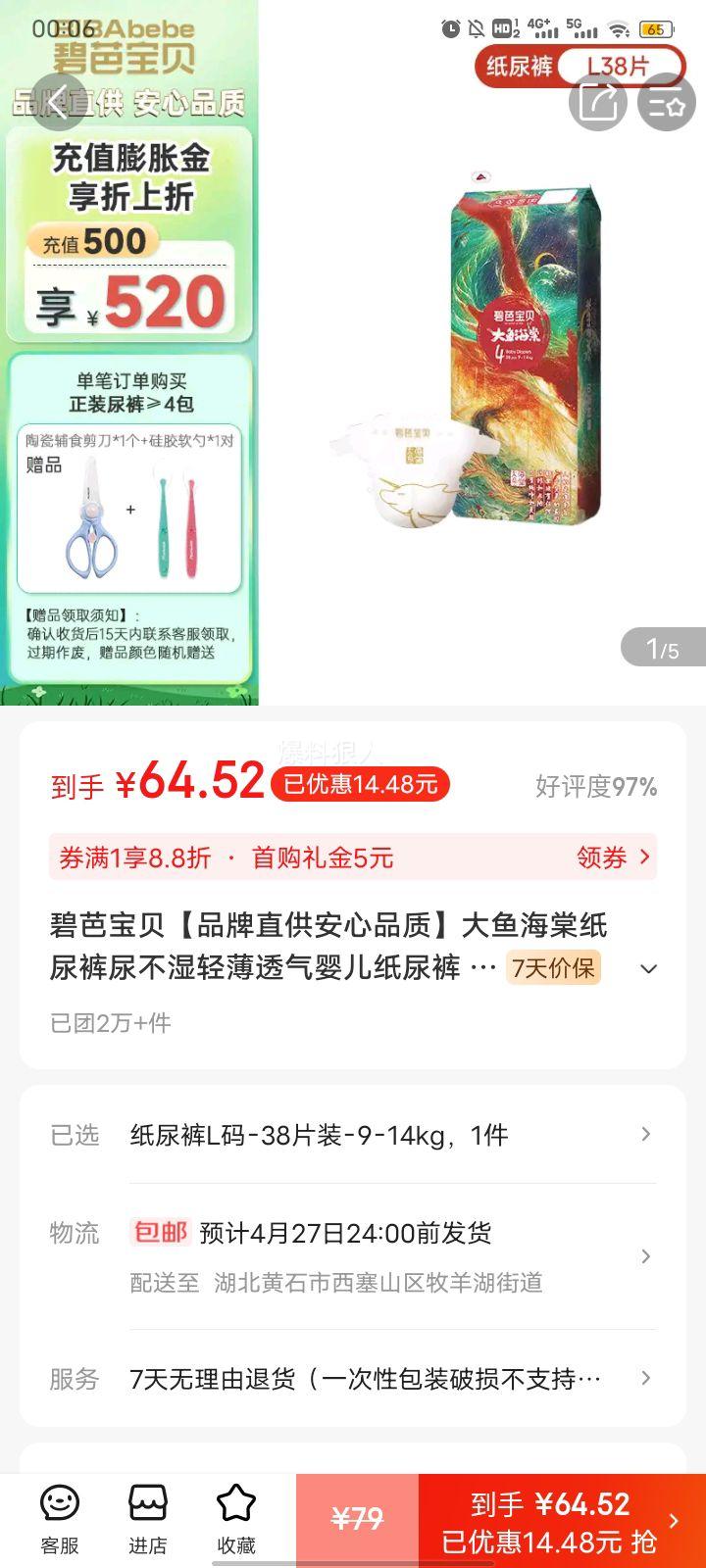Viewport: 706px width, 1568px height.
Task: Tap the 收藏 star to favorite this product
Action: point(235,1514)
